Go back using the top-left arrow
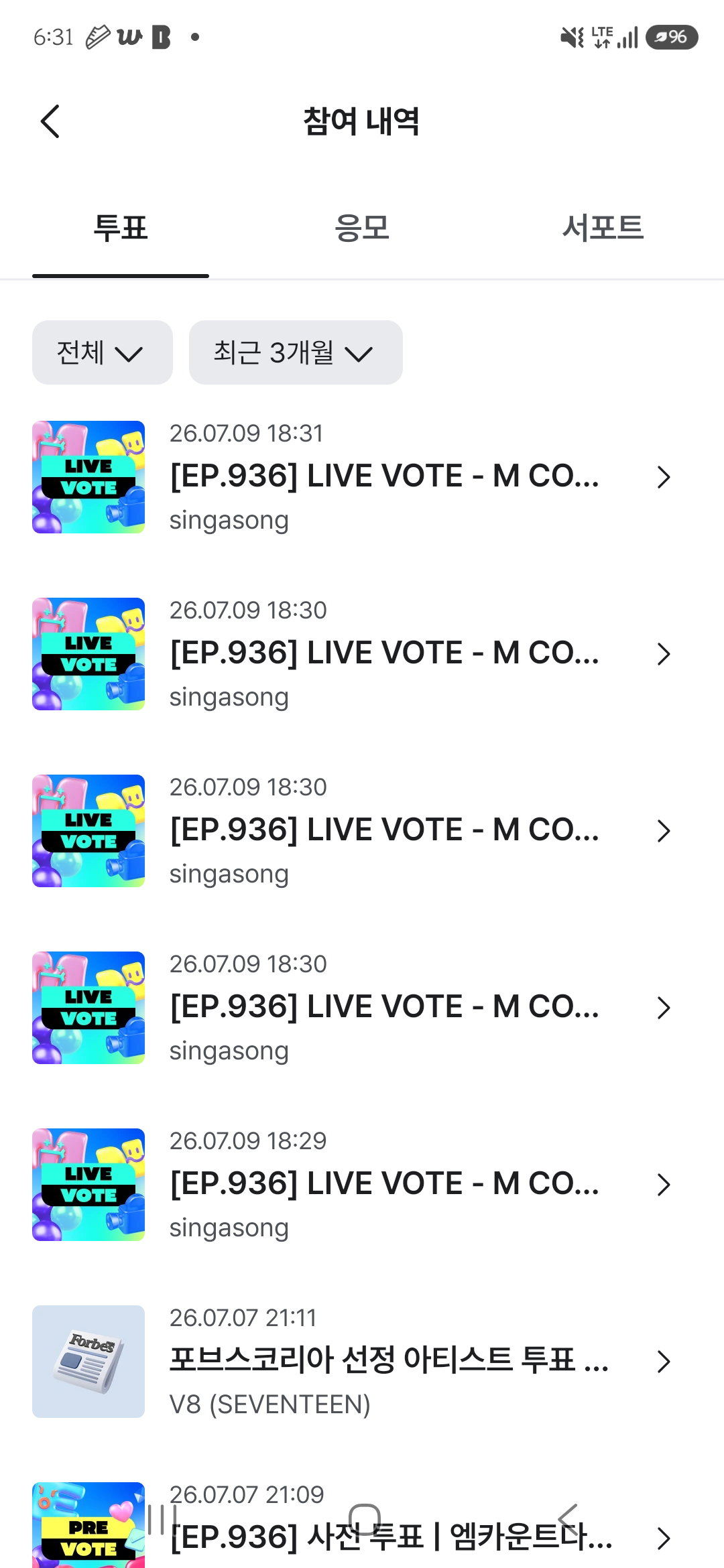The width and height of the screenshot is (724, 1568). pyautogui.click(x=50, y=121)
